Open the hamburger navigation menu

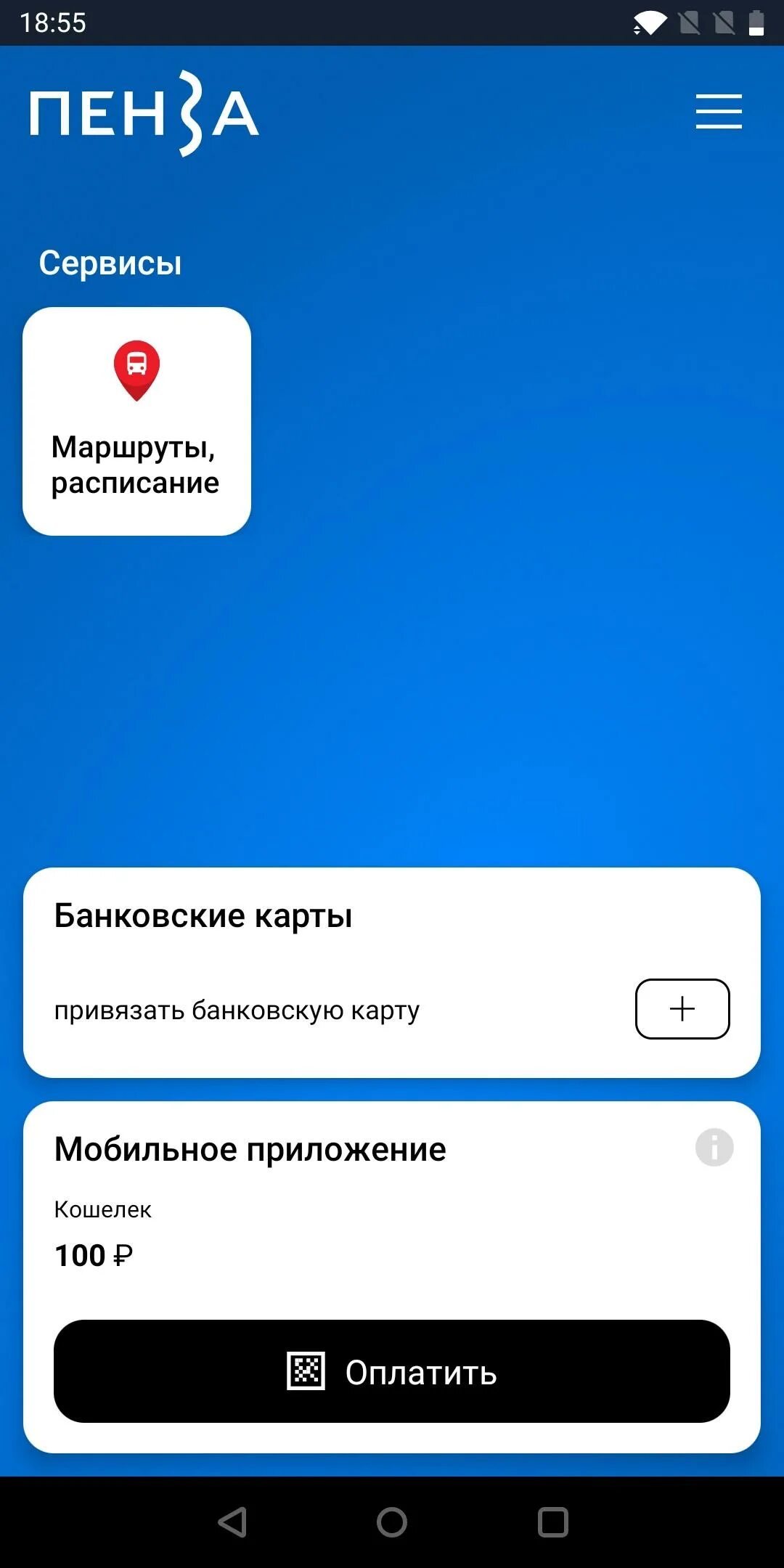tap(718, 111)
